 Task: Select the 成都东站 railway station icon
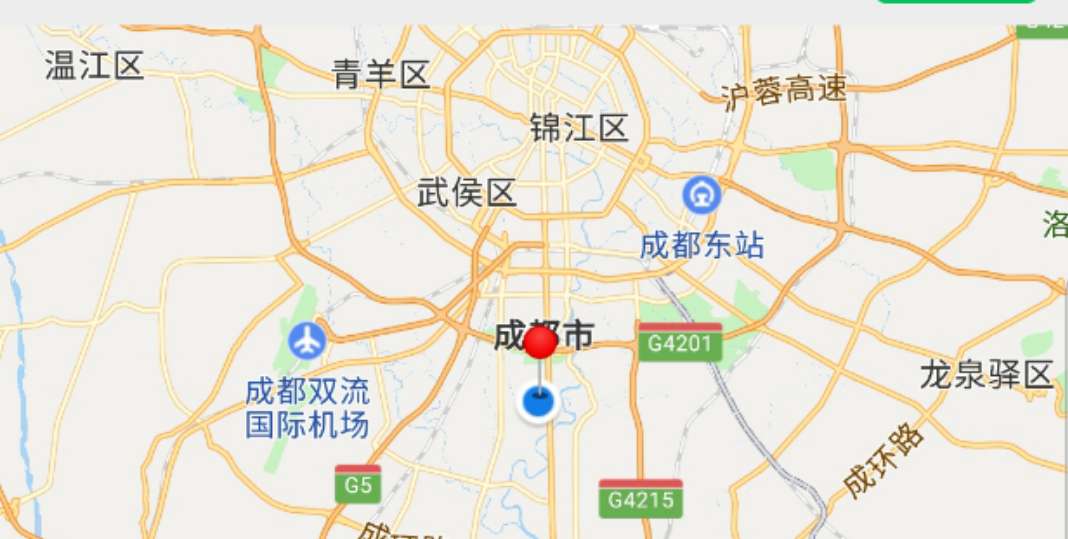702,195
